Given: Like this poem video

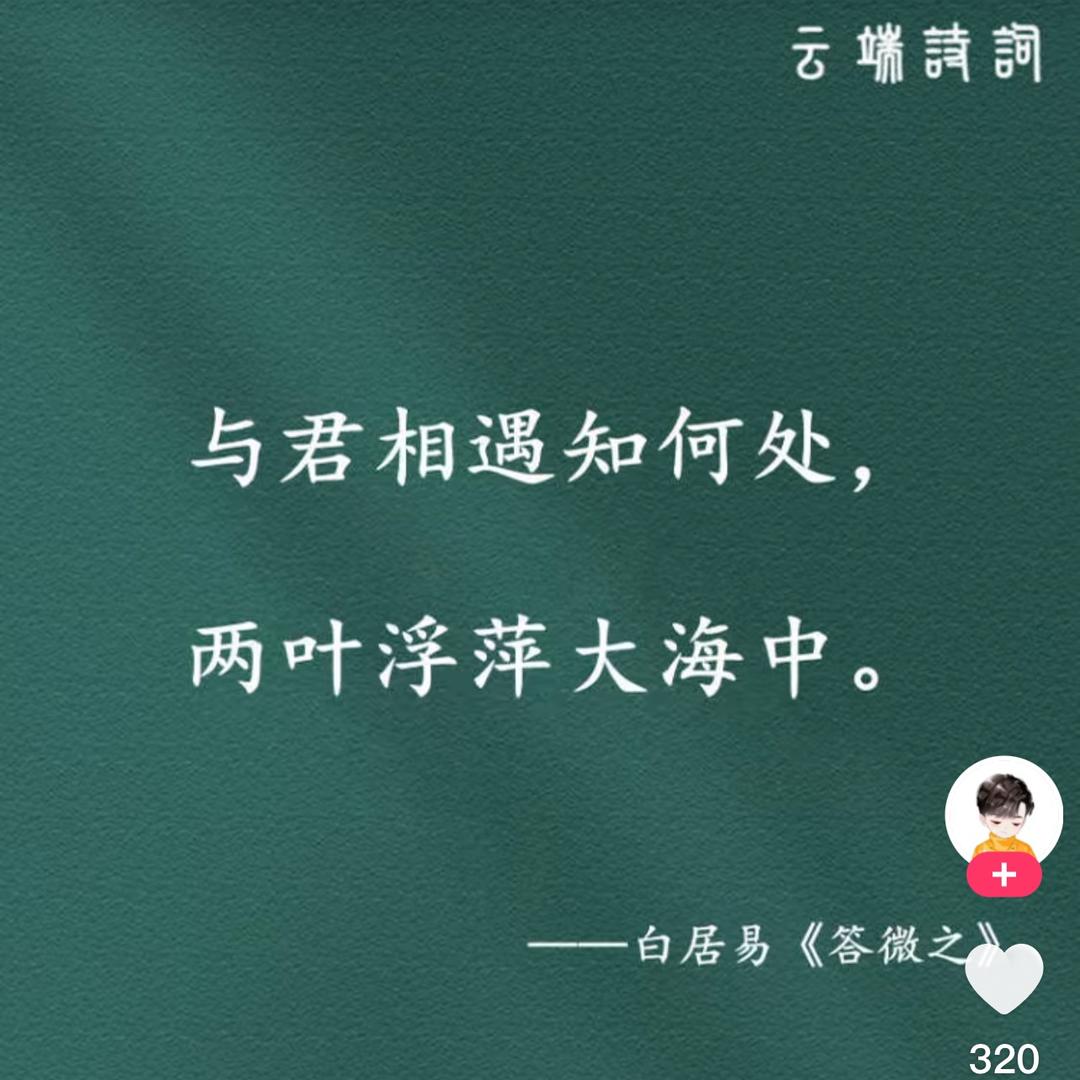Looking at the screenshot, I should 1004,977.
